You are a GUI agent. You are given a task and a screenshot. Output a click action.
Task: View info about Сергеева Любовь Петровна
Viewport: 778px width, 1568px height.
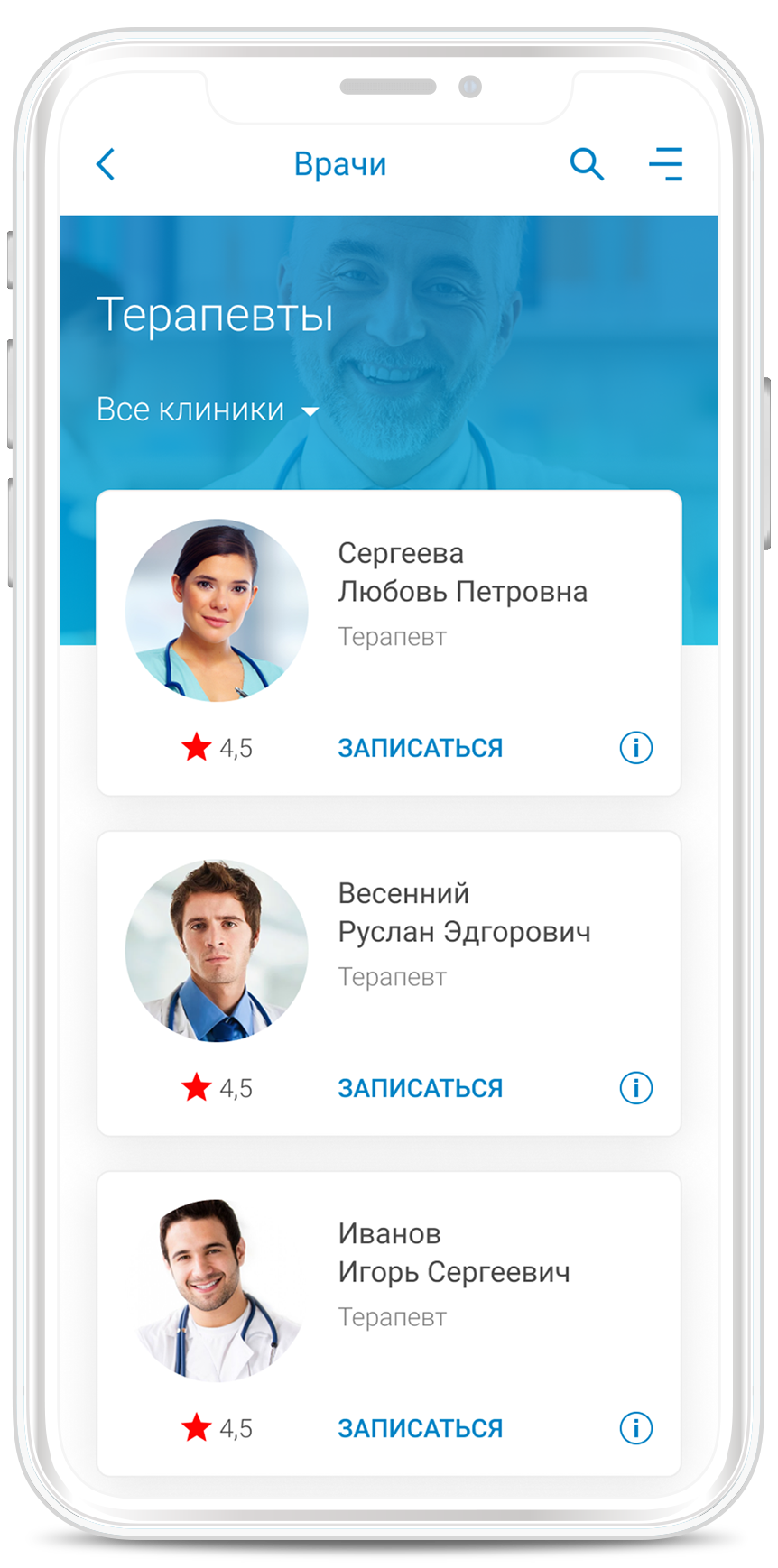coord(636,748)
